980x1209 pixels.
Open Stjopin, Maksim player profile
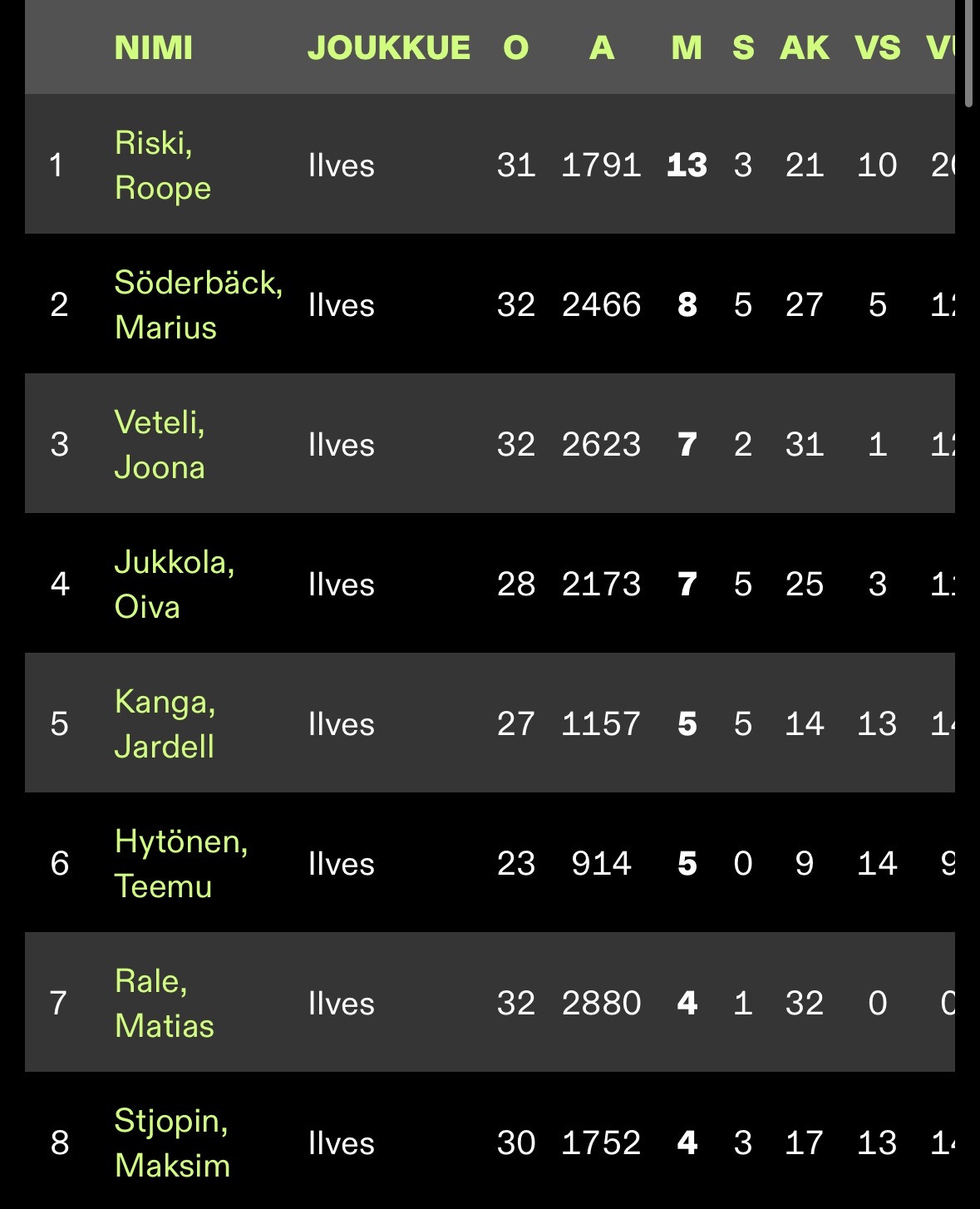[172, 1142]
